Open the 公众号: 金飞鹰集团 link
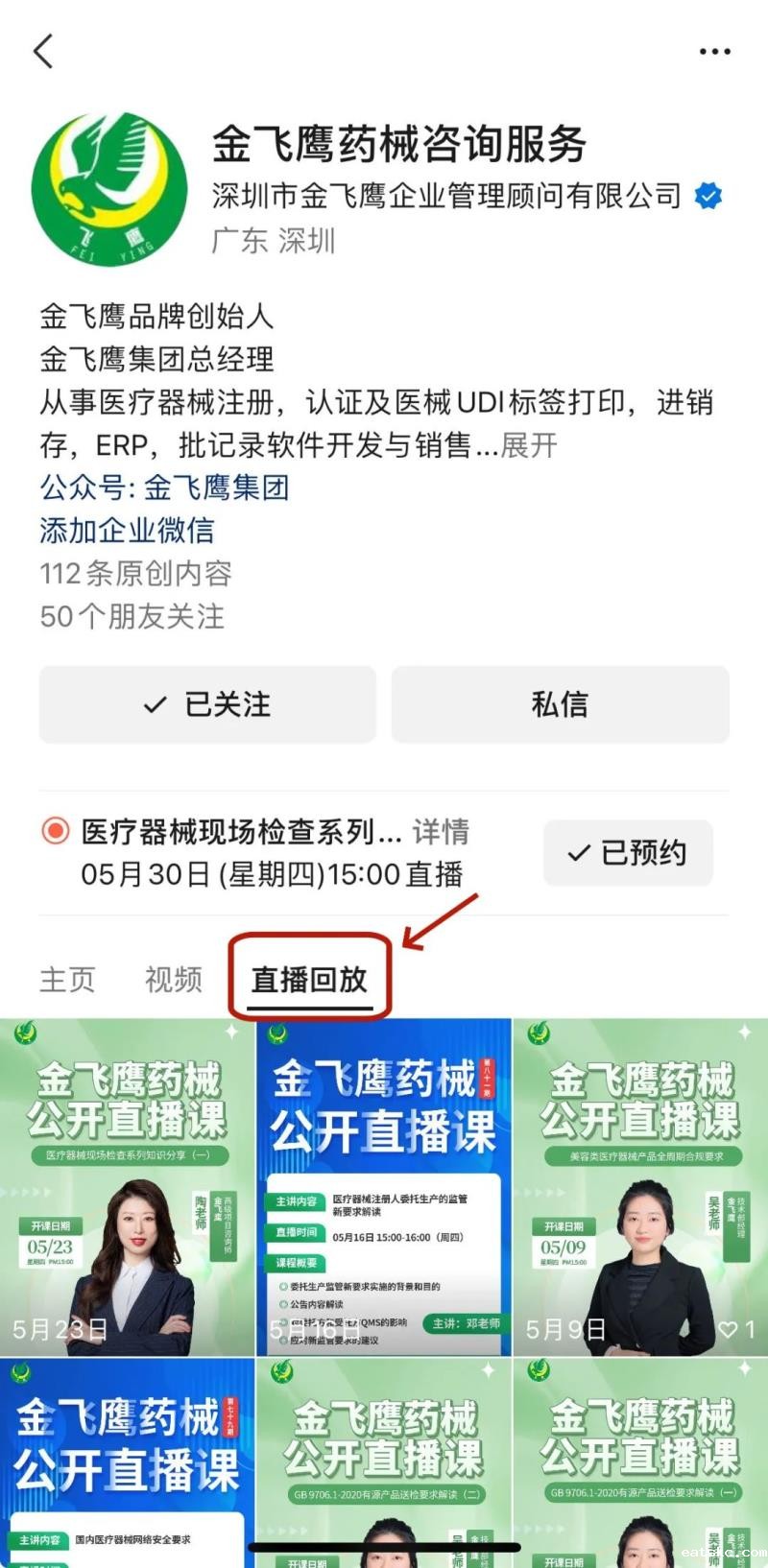768x1568 pixels. 164,487
